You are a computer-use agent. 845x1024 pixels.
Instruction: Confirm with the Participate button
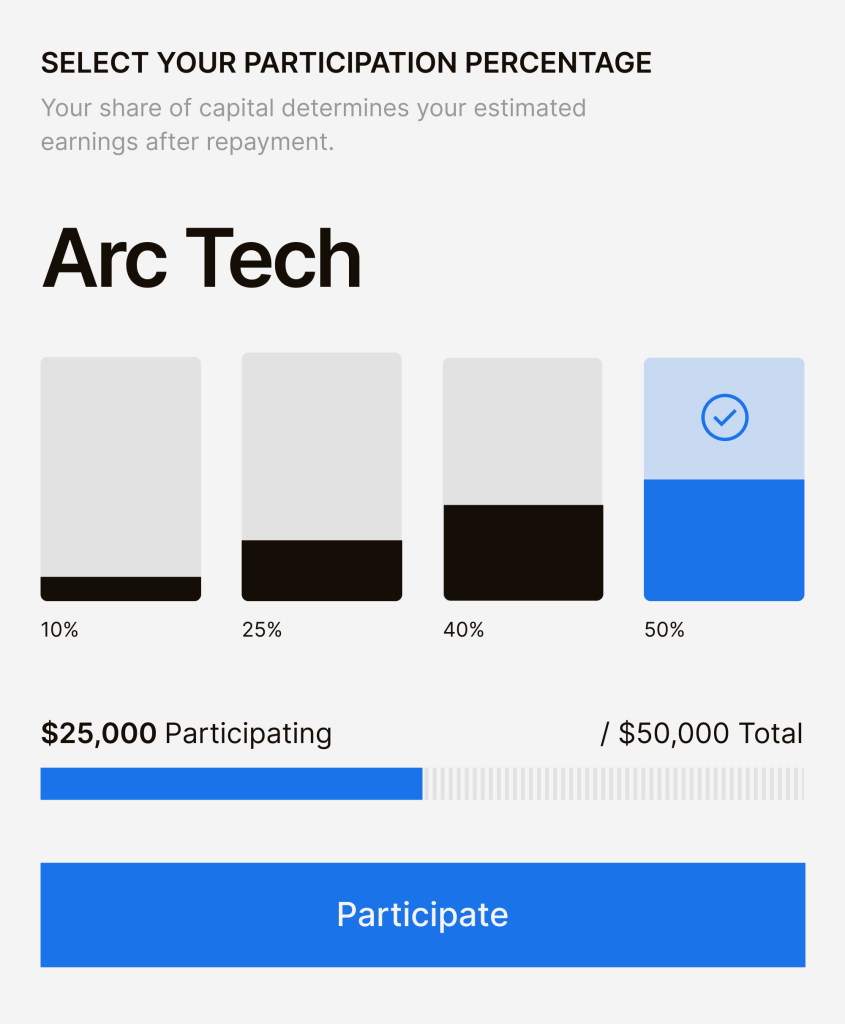[422, 914]
